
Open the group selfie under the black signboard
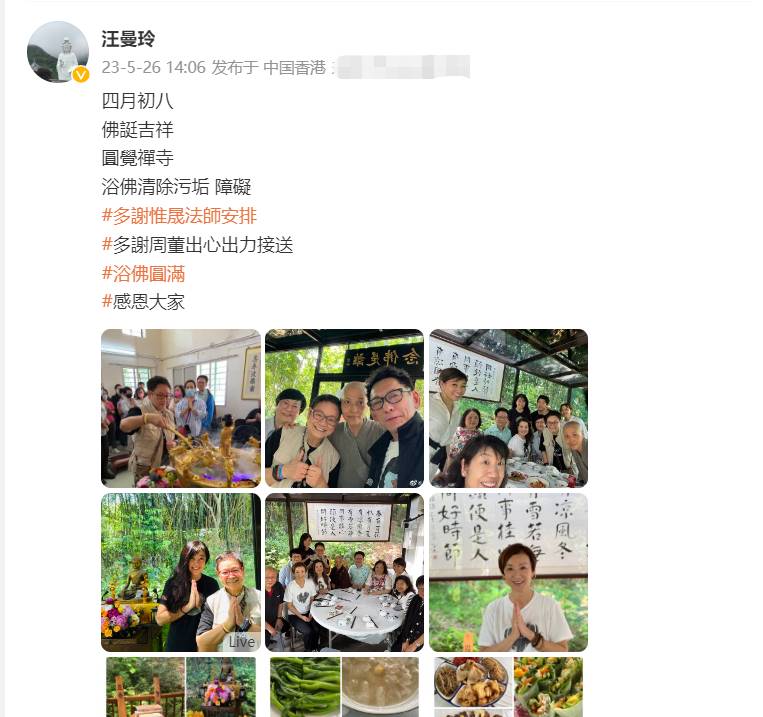(344, 408)
